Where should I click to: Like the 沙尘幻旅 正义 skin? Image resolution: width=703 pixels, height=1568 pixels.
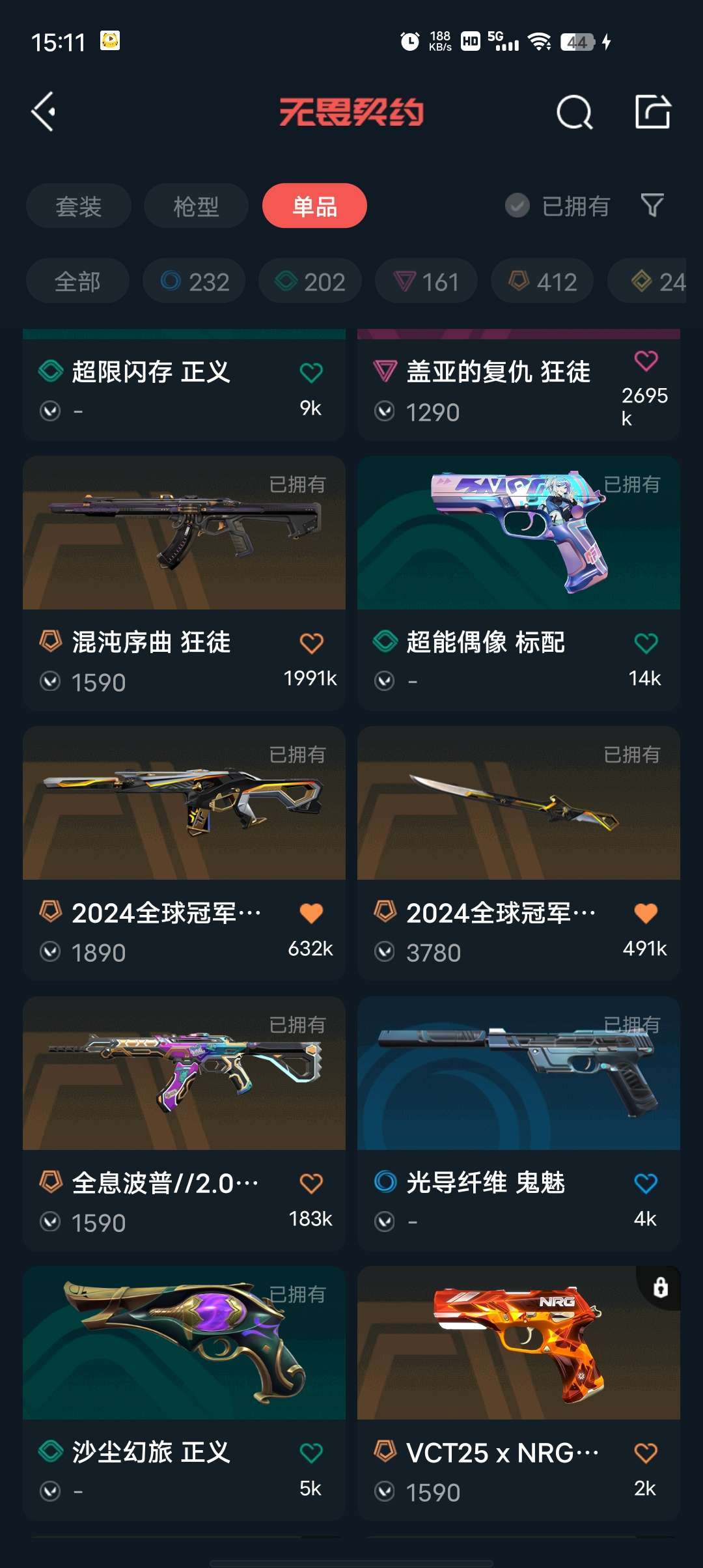click(311, 1453)
